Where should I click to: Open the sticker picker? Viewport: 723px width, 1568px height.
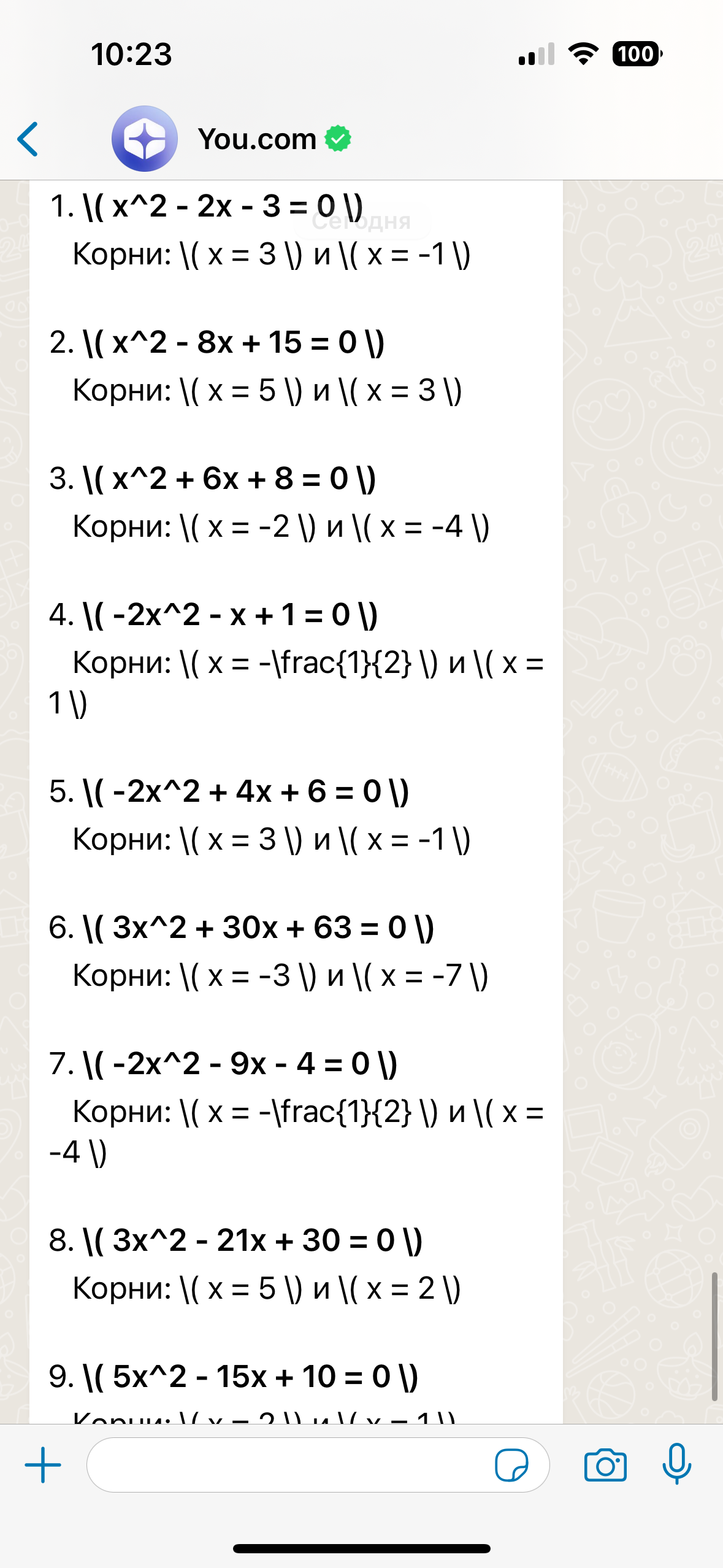coord(511,1465)
